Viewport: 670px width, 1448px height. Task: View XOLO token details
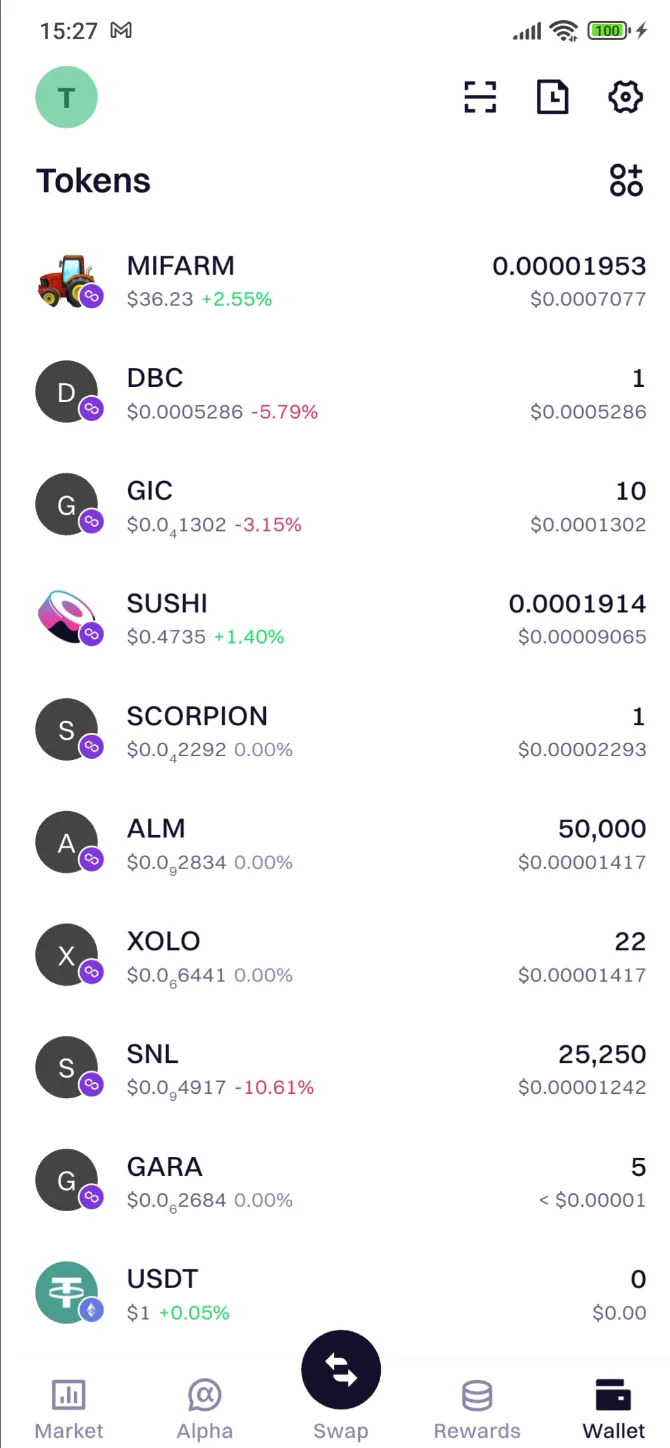coord(335,956)
